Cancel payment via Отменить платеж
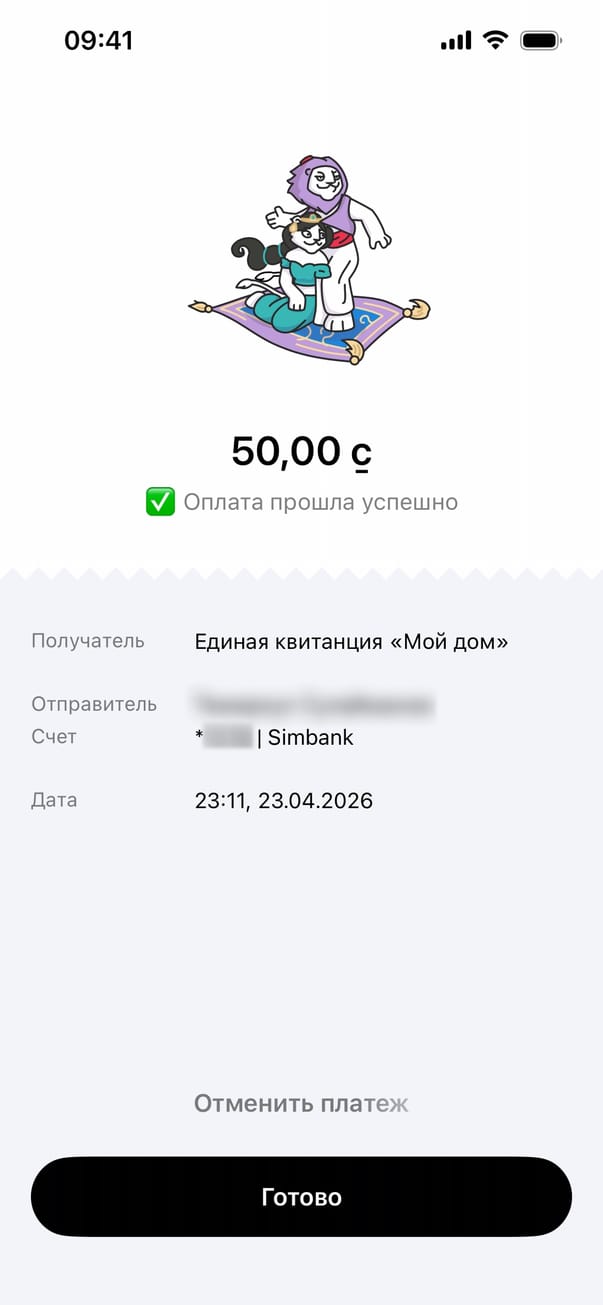 301,1104
